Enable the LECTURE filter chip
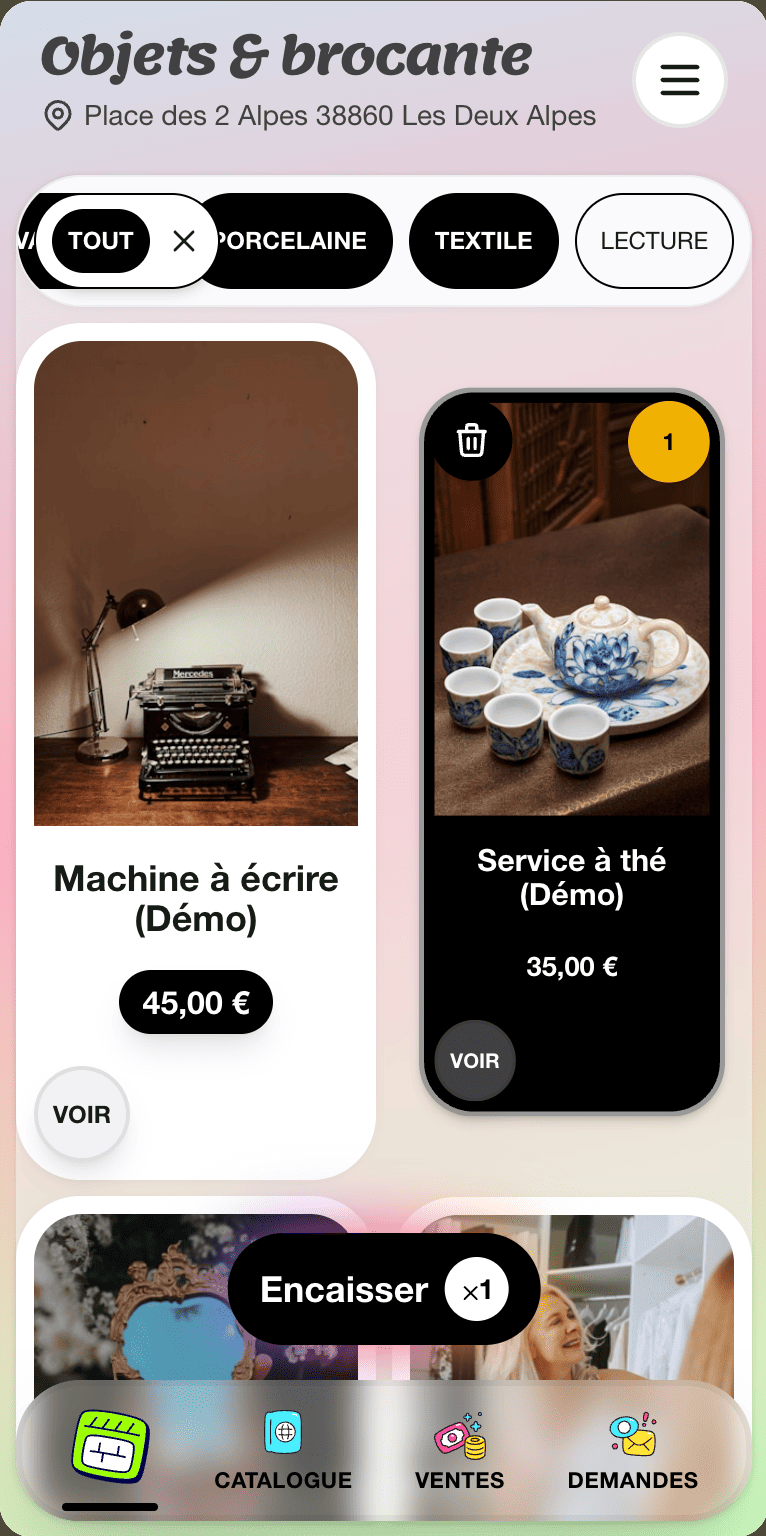The width and height of the screenshot is (766, 1536). 654,240
